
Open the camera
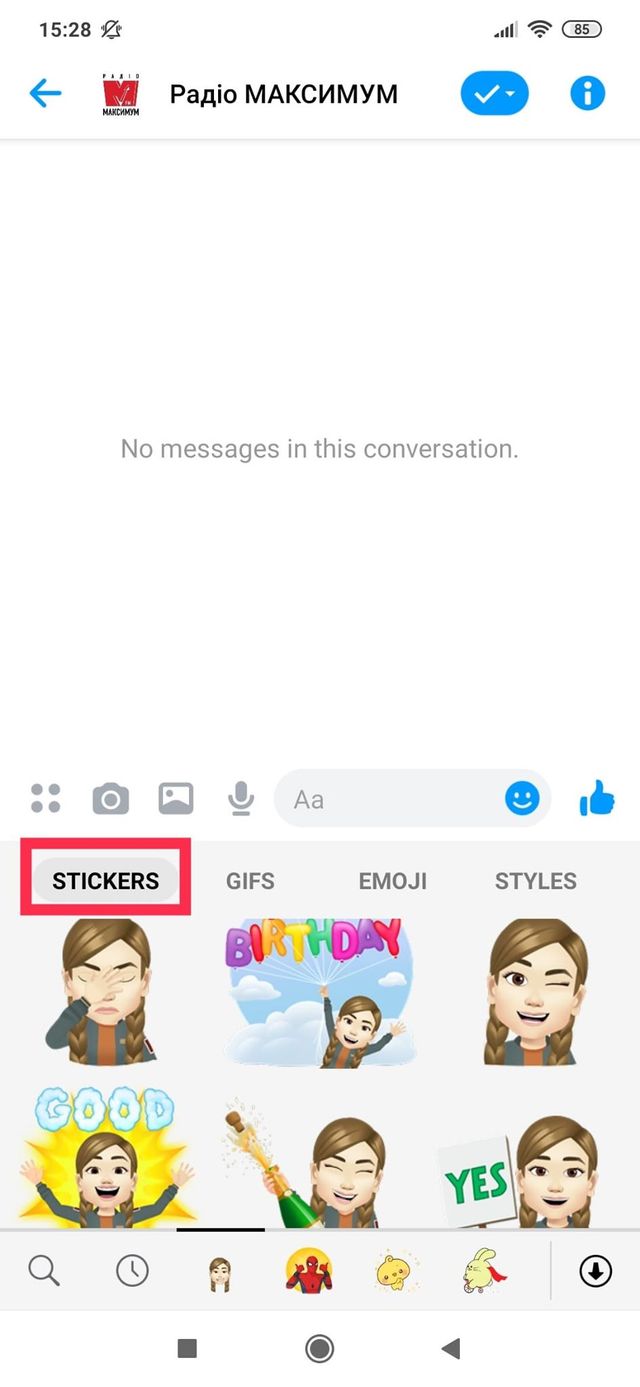click(110, 798)
